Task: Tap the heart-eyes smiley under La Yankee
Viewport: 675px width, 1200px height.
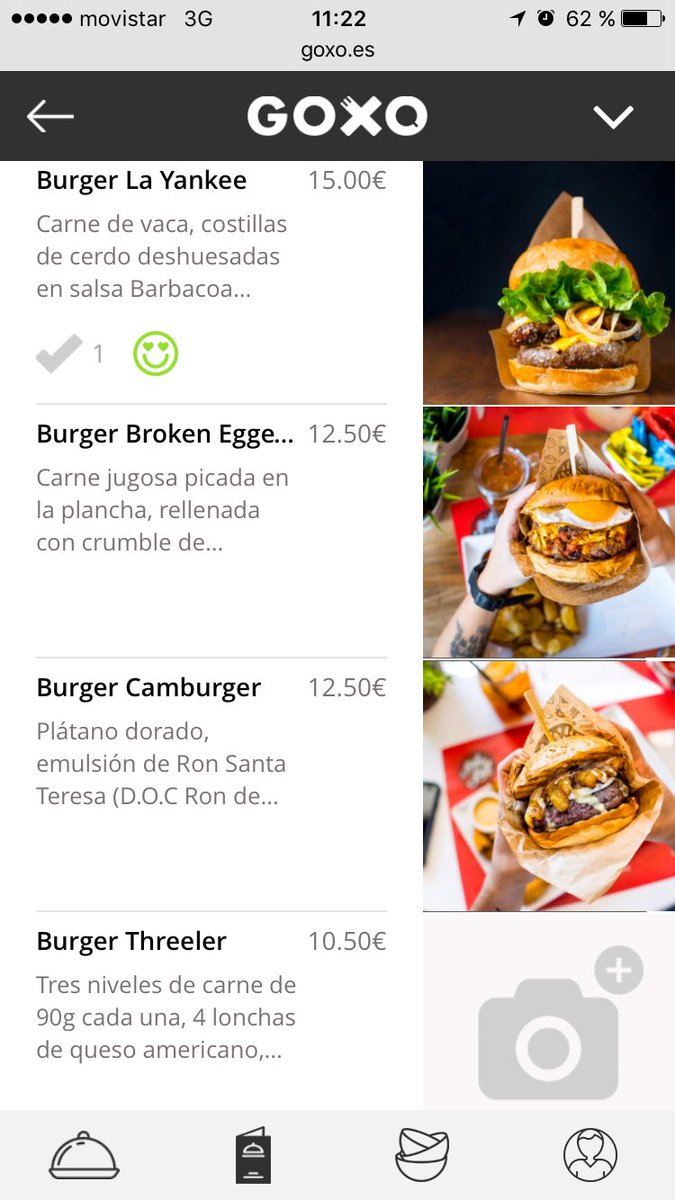Action: coord(156,354)
